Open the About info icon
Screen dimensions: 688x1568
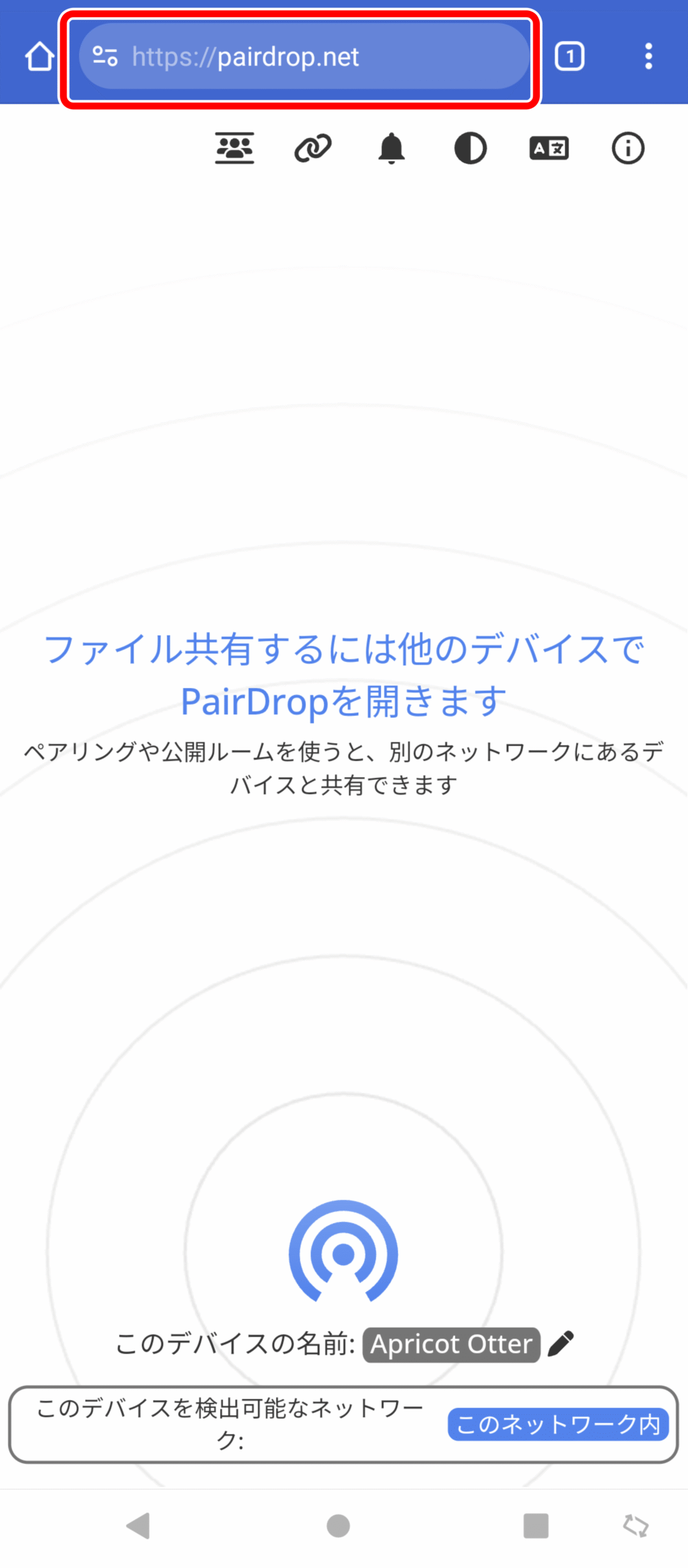pyautogui.click(x=628, y=148)
